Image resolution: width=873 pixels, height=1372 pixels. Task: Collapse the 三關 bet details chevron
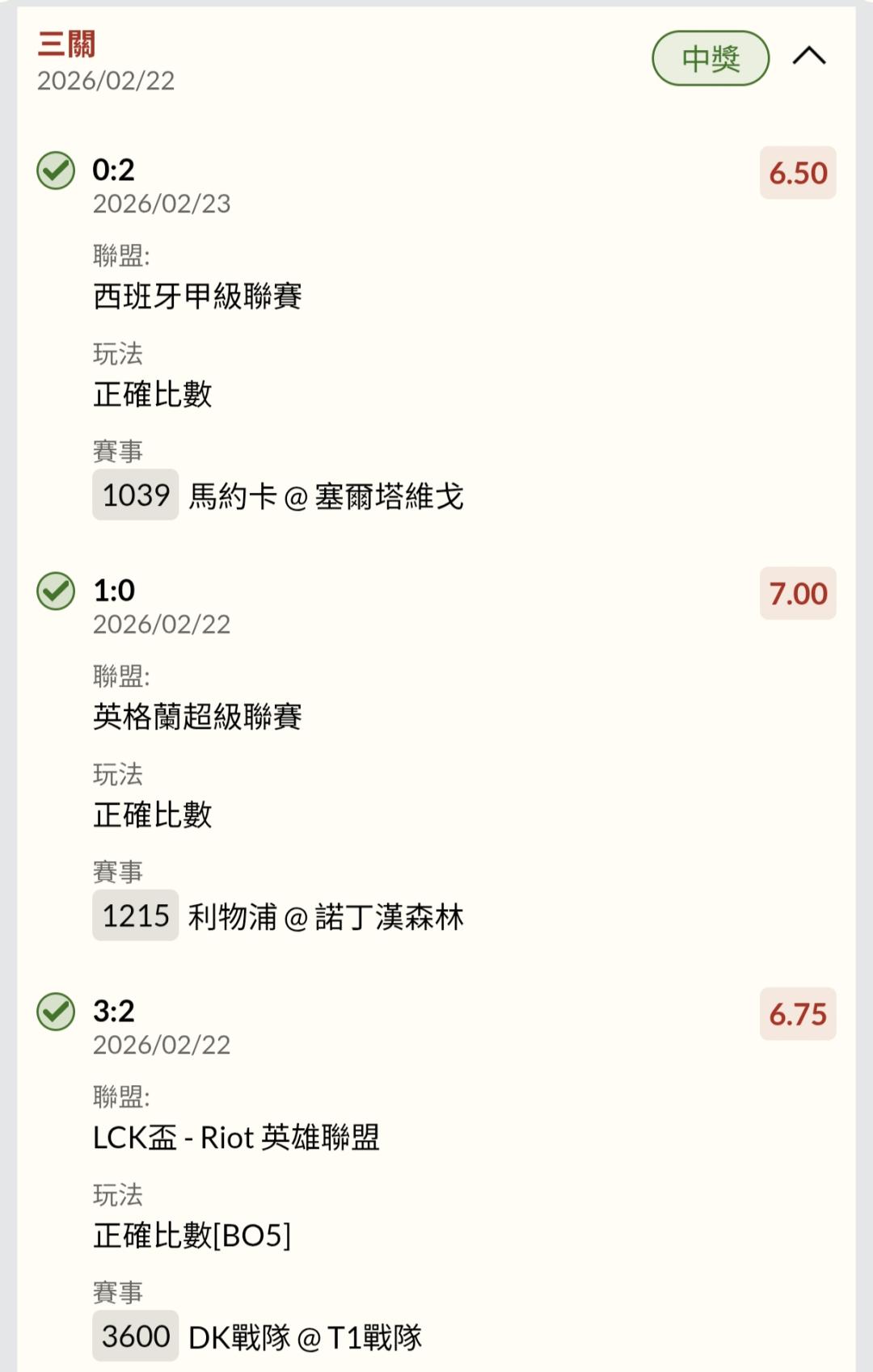point(808,56)
